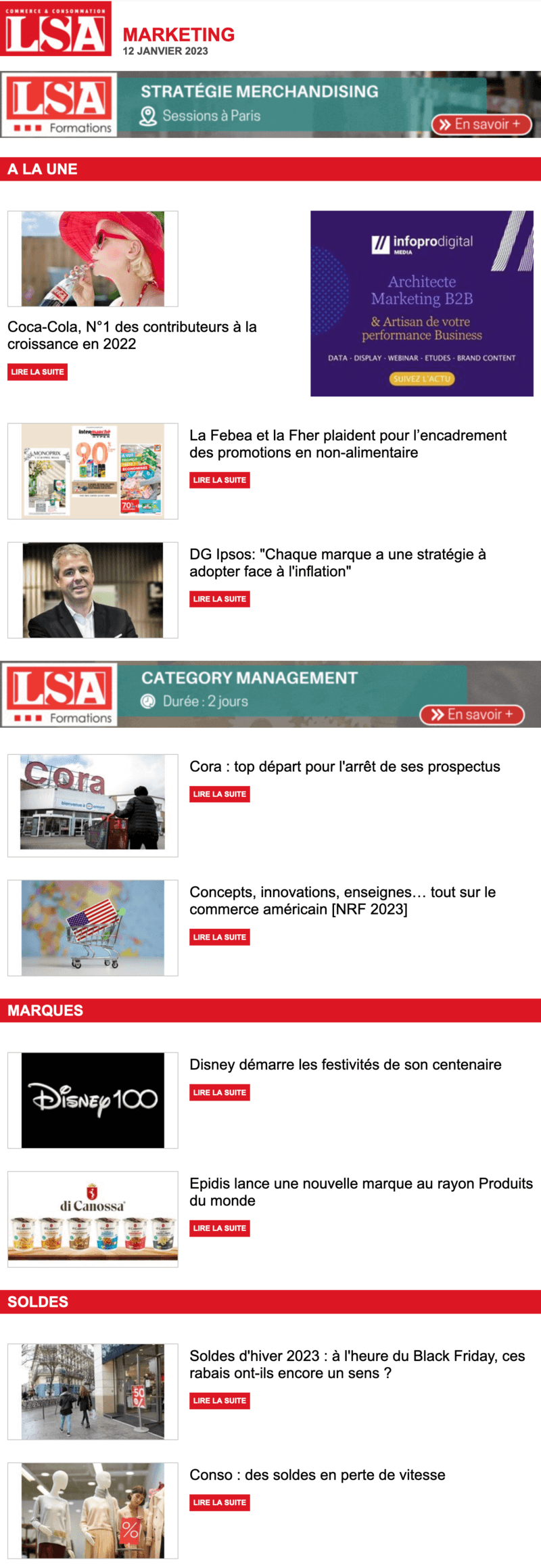The image size is (541, 1568).
Task: Open the Coca-Cola croissance 2022 article
Action: coord(131,334)
